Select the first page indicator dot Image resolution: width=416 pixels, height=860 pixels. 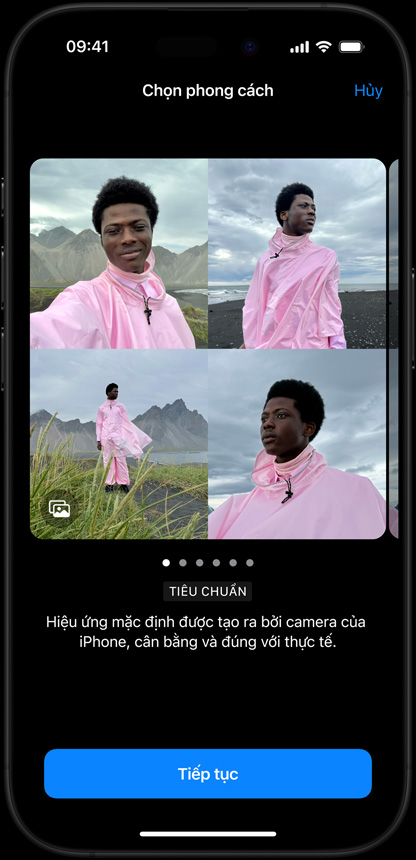tap(166, 562)
